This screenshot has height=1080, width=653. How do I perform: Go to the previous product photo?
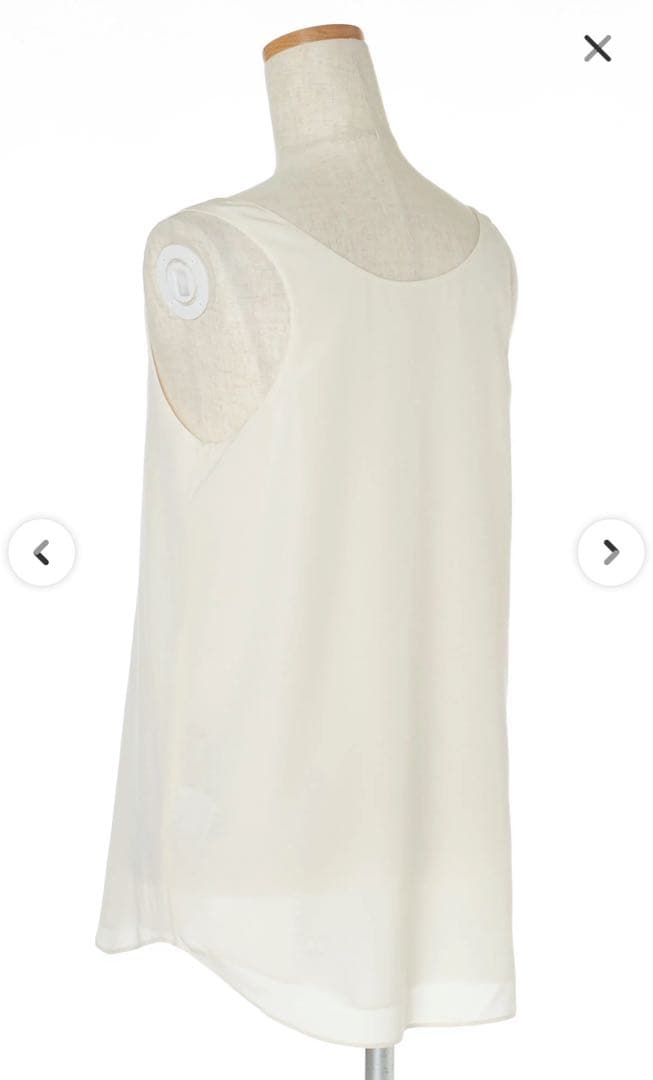point(42,552)
